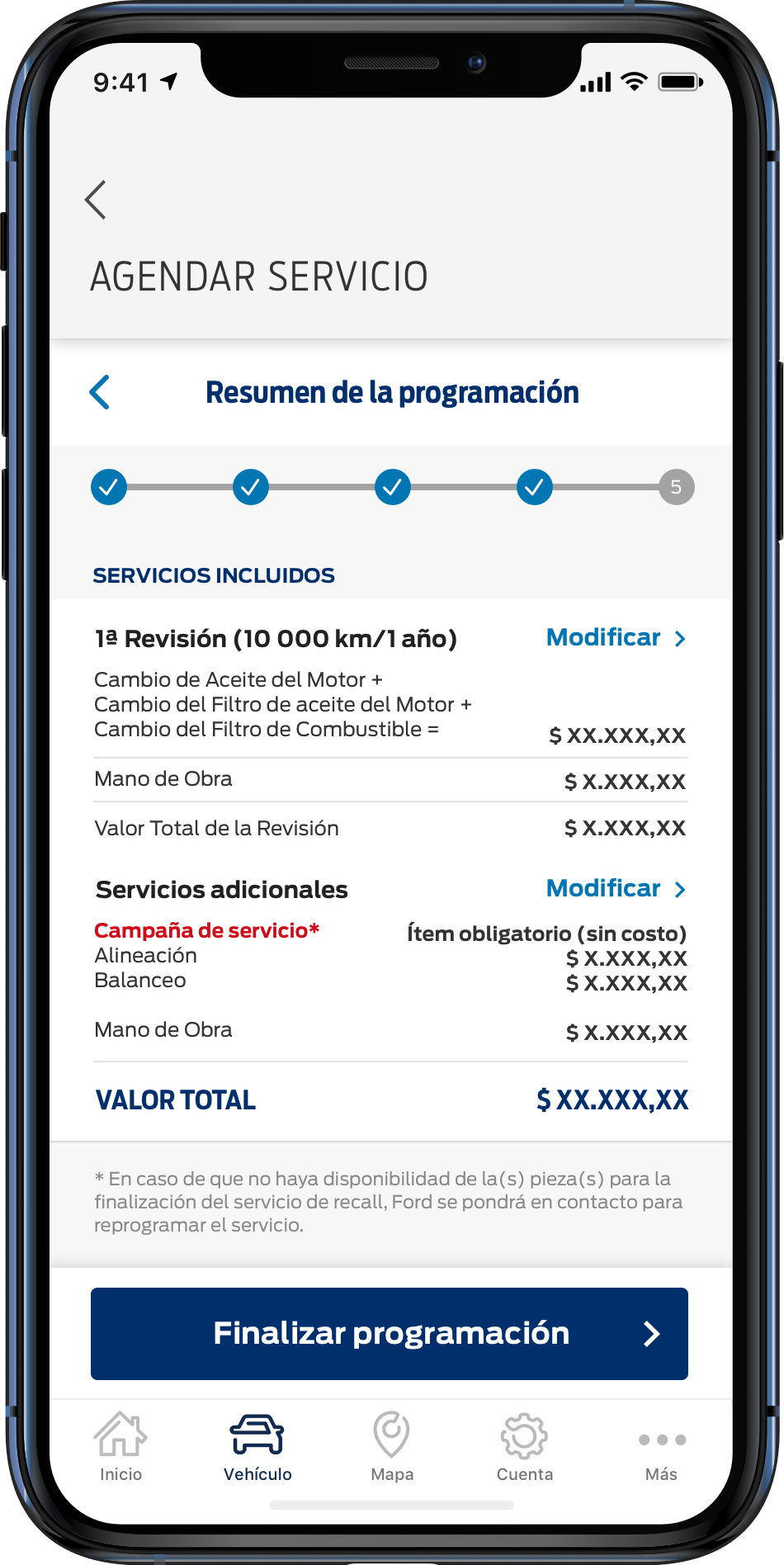Modify Servicios adicionales
This screenshot has width=784, height=1565.
pyautogui.click(x=616, y=889)
